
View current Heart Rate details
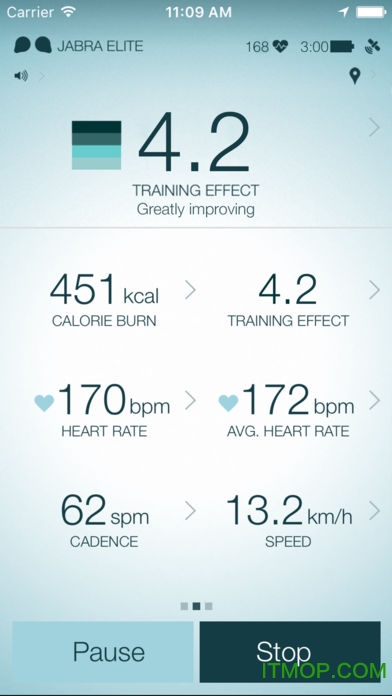tap(104, 410)
